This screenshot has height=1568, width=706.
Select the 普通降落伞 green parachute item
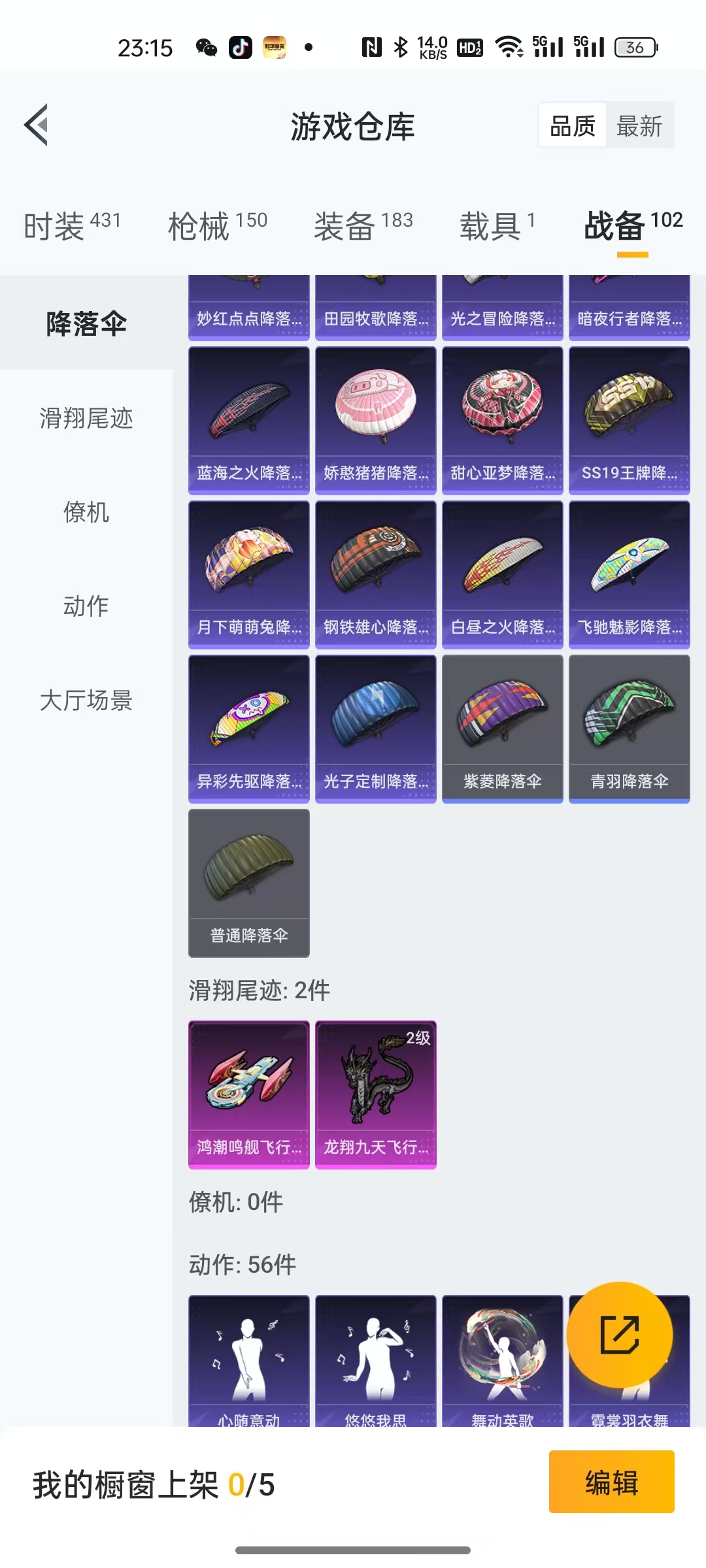pyautogui.click(x=248, y=882)
